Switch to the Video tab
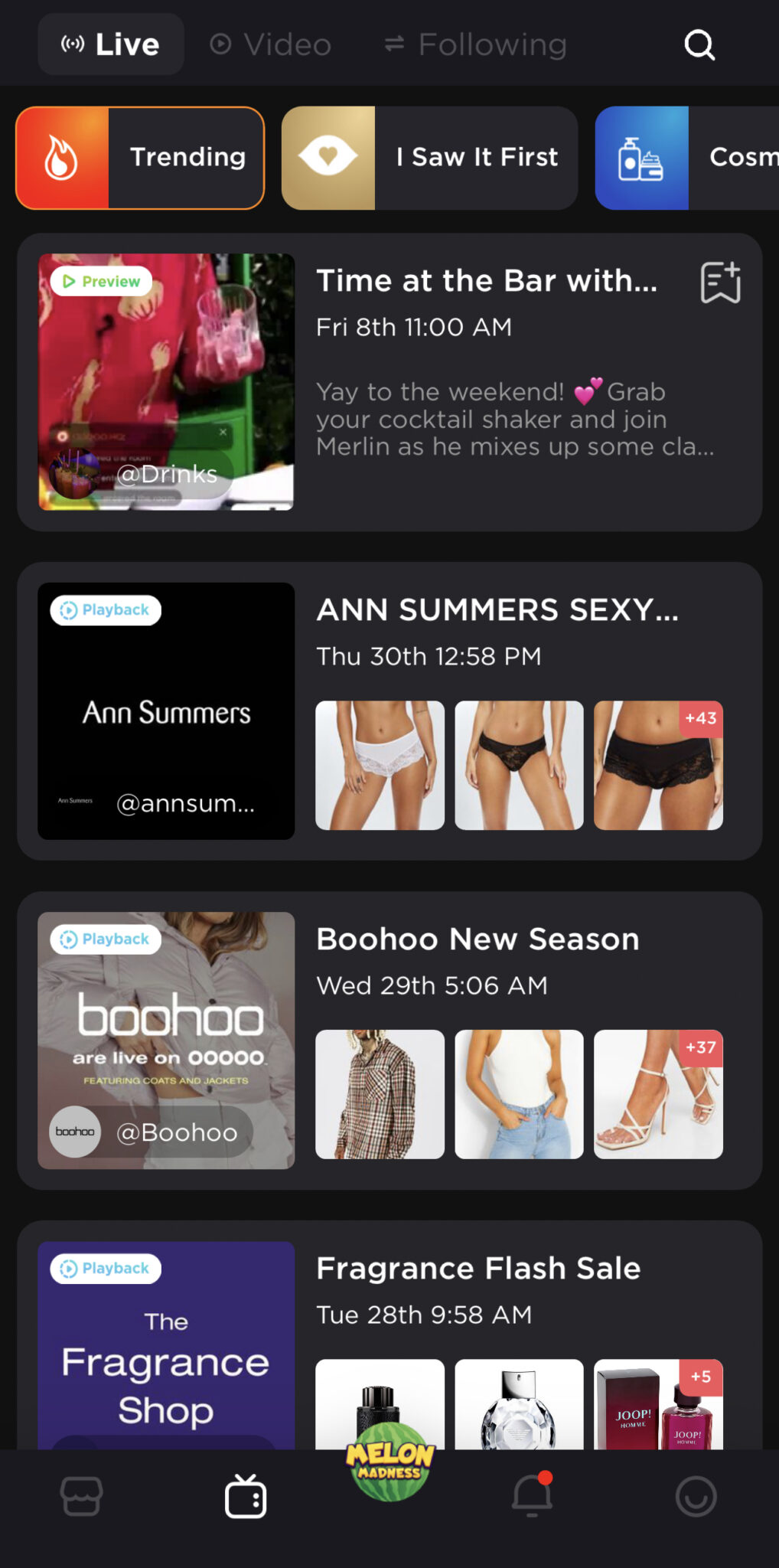The height and width of the screenshot is (1568, 779). click(x=271, y=44)
